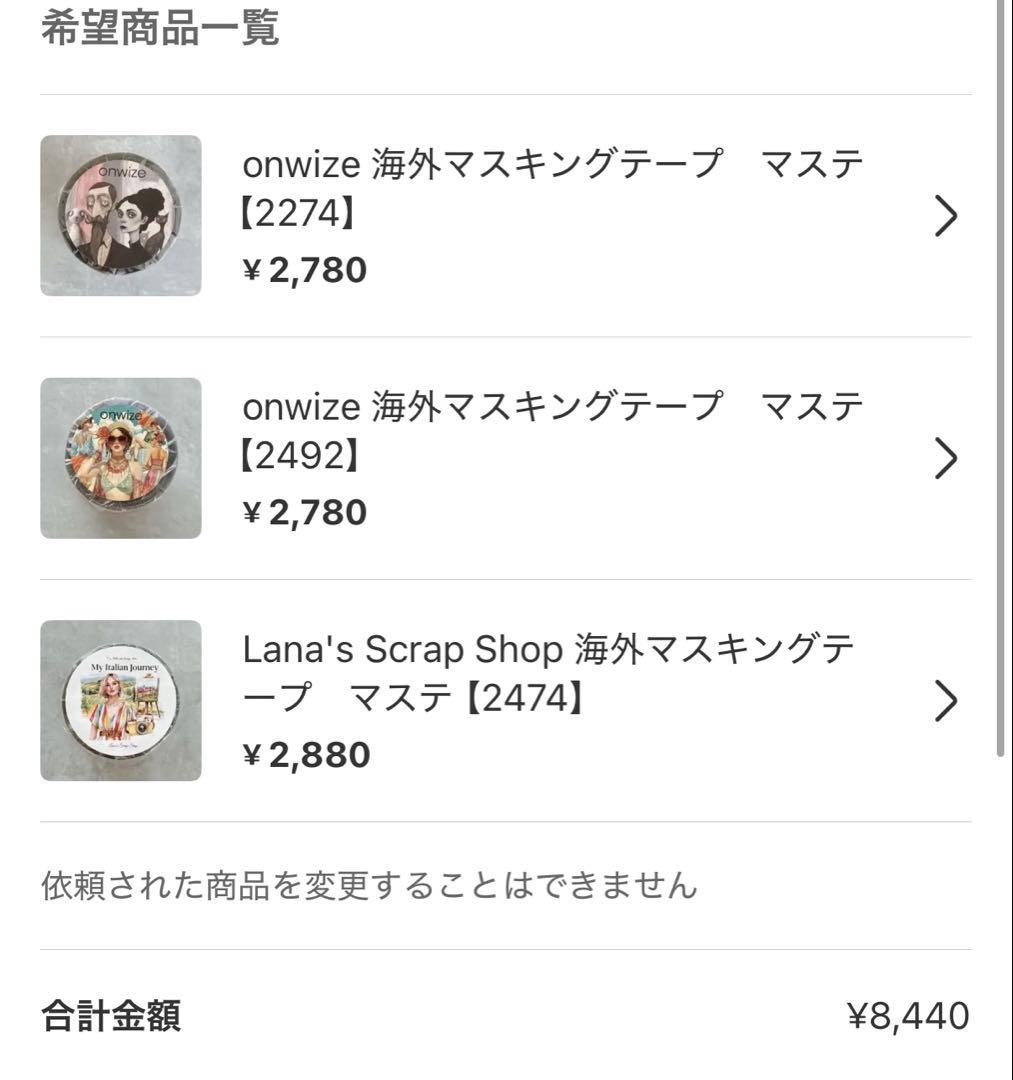Tap the ¥2,780 price of item 【2492】
The height and width of the screenshot is (1080, 1013).
[305, 511]
